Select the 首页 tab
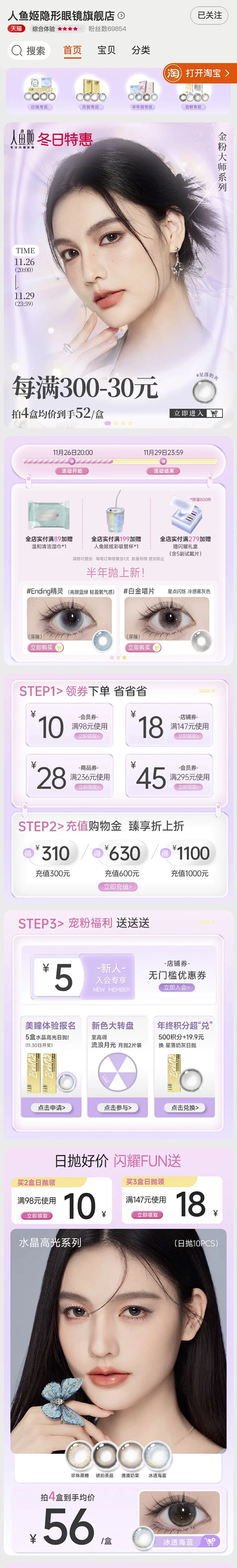The width and height of the screenshot is (237, 1568). point(72,50)
